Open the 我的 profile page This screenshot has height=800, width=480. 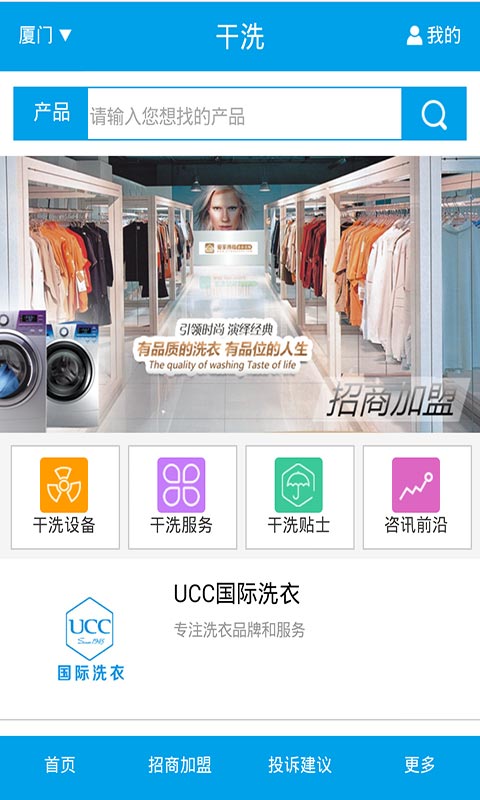(434, 36)
